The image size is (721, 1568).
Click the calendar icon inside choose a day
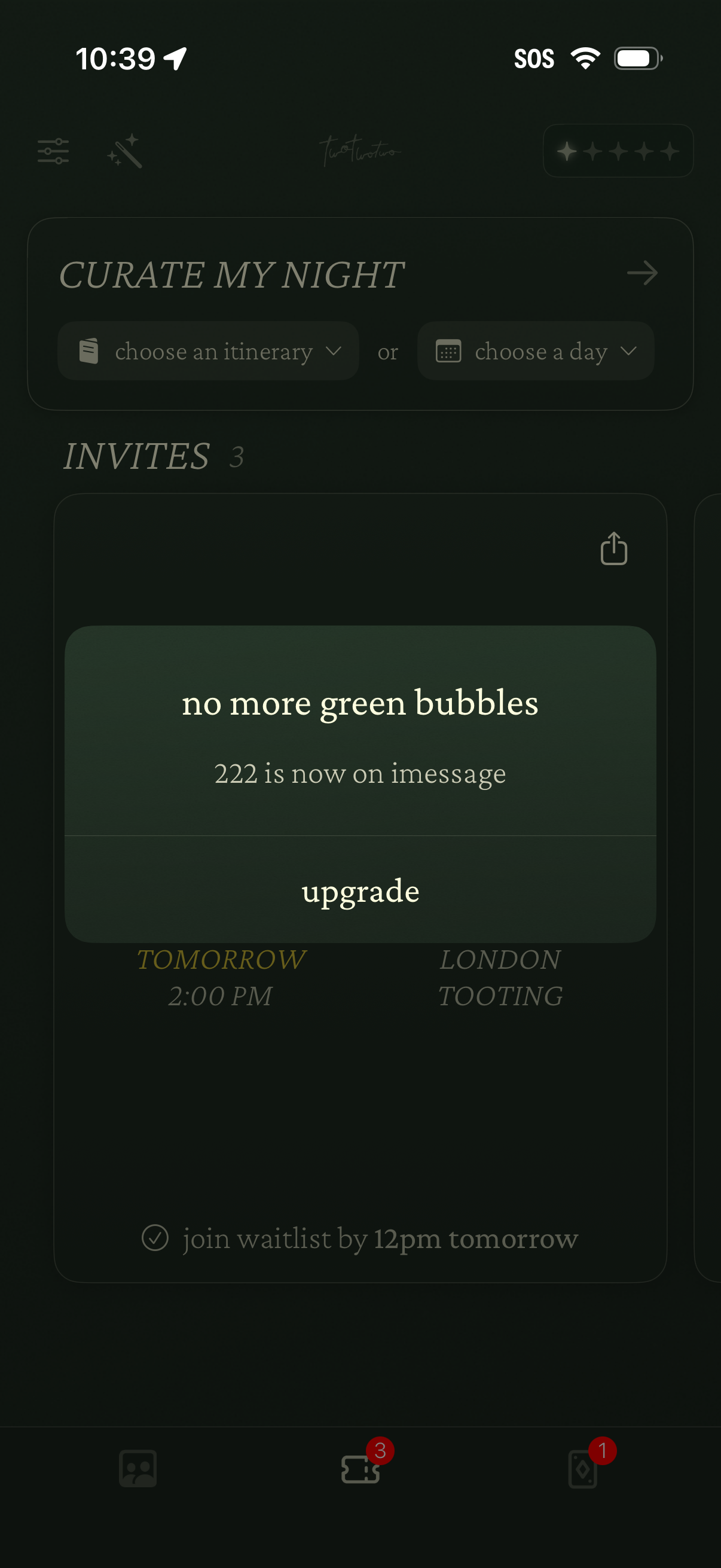[x=448, y=350]
